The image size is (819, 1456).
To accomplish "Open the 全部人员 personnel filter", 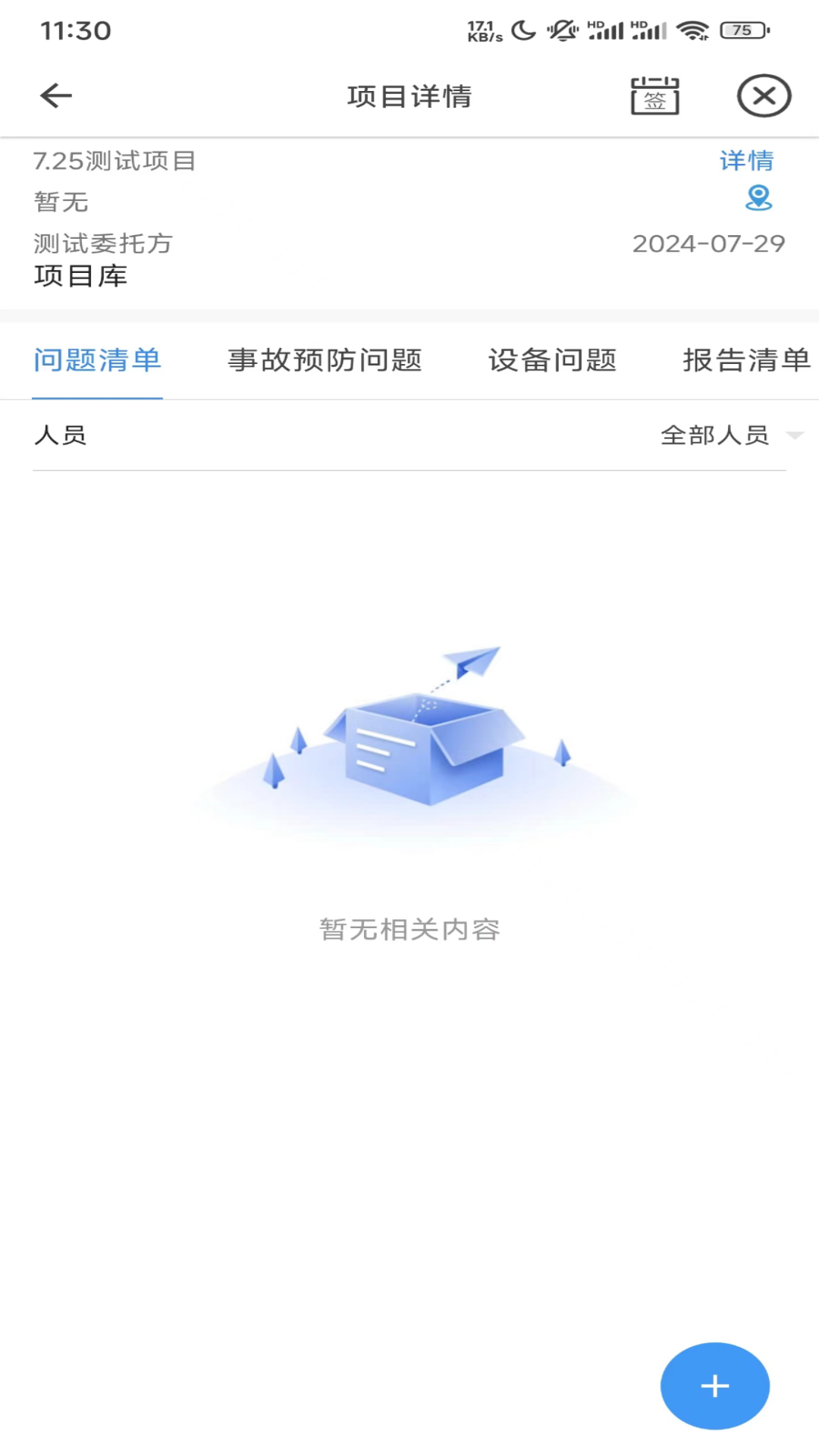I will (714, 435).
